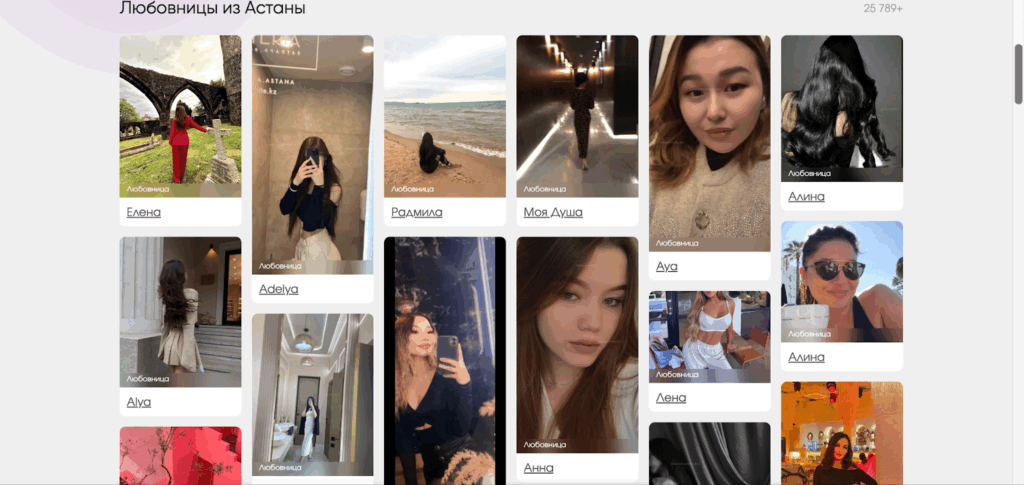View Моя Душа's photo card

click(x=577, y=115)
